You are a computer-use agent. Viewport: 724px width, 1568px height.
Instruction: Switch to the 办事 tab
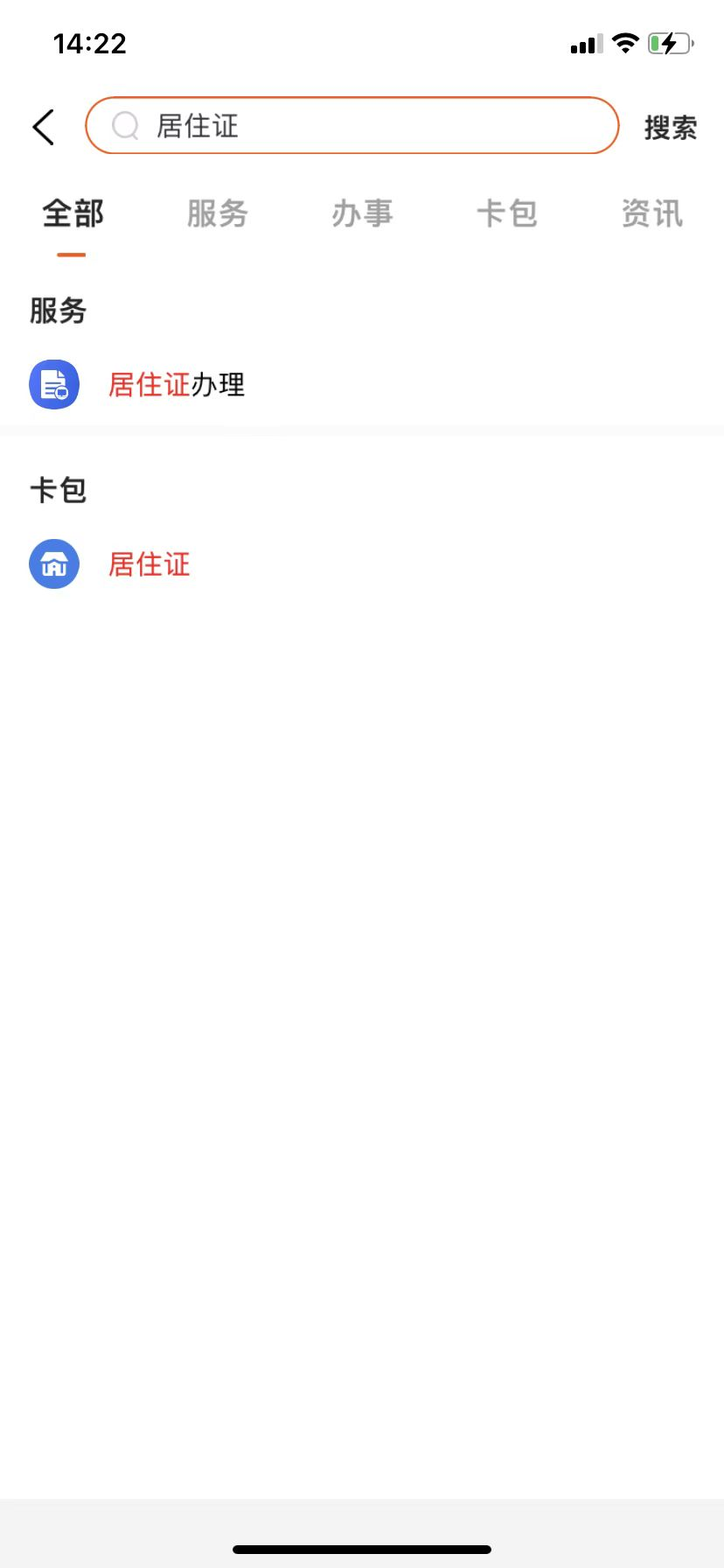pyautogui.click(x=362, y=214)
